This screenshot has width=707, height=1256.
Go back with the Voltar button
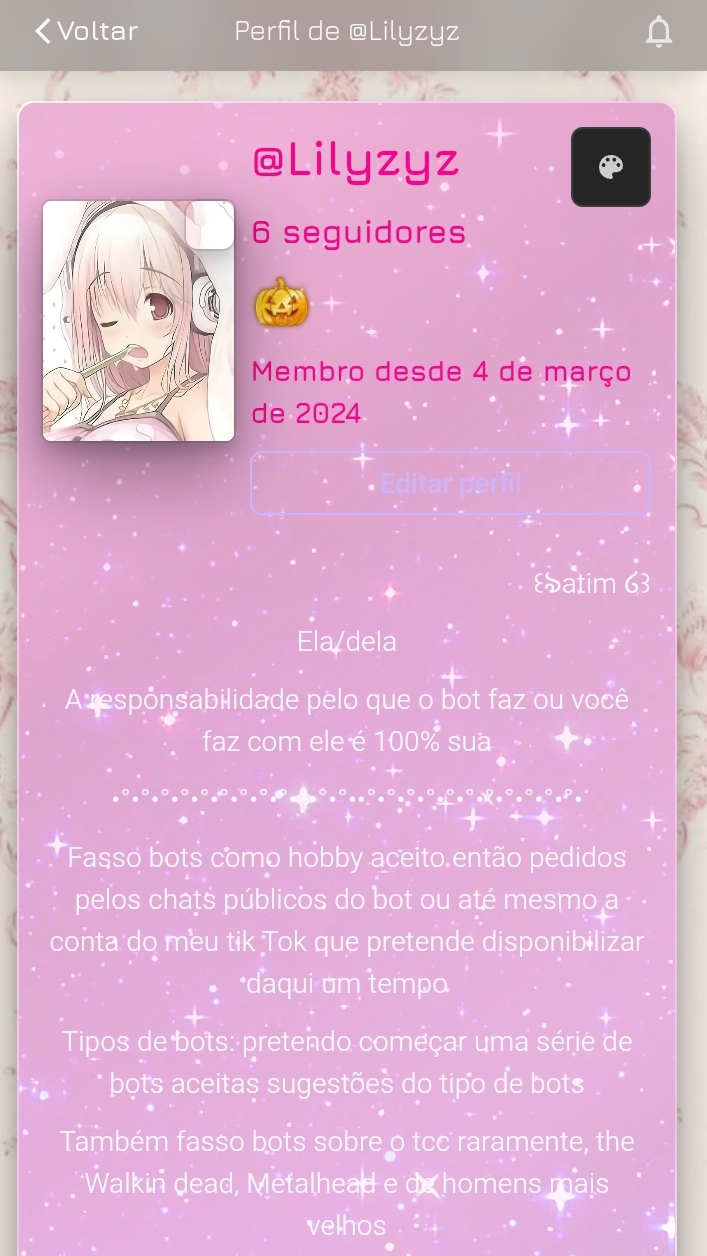(86, 32)
